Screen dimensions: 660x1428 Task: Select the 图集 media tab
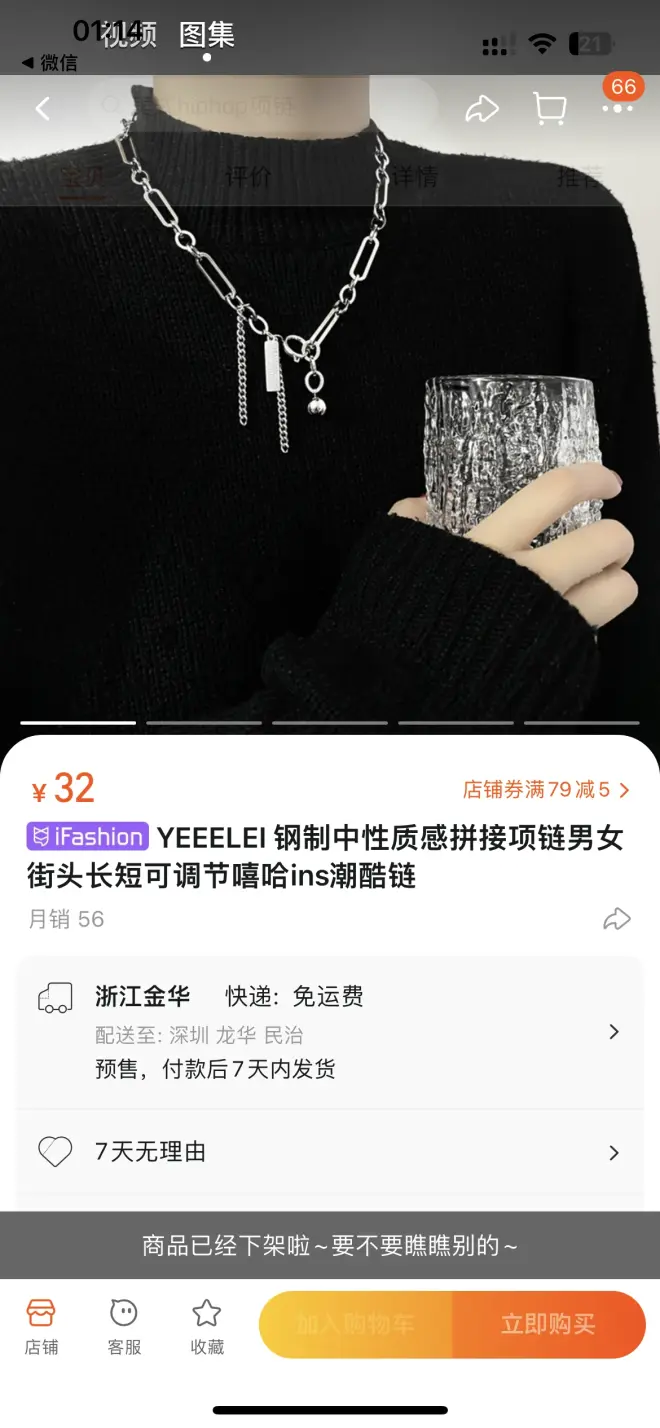click(x=207, y=36)
